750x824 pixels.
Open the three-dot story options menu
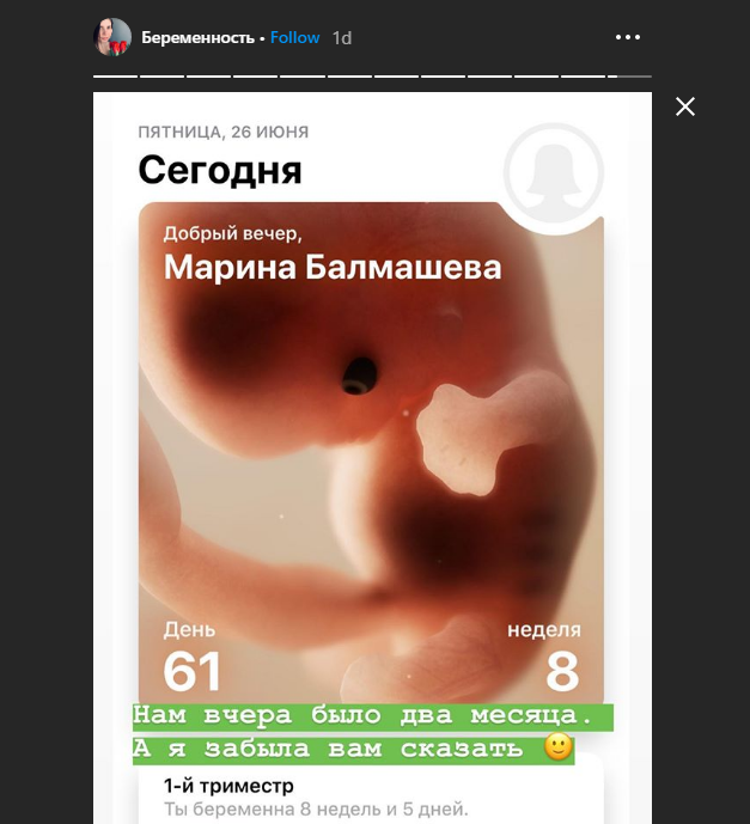pos(627,37)
